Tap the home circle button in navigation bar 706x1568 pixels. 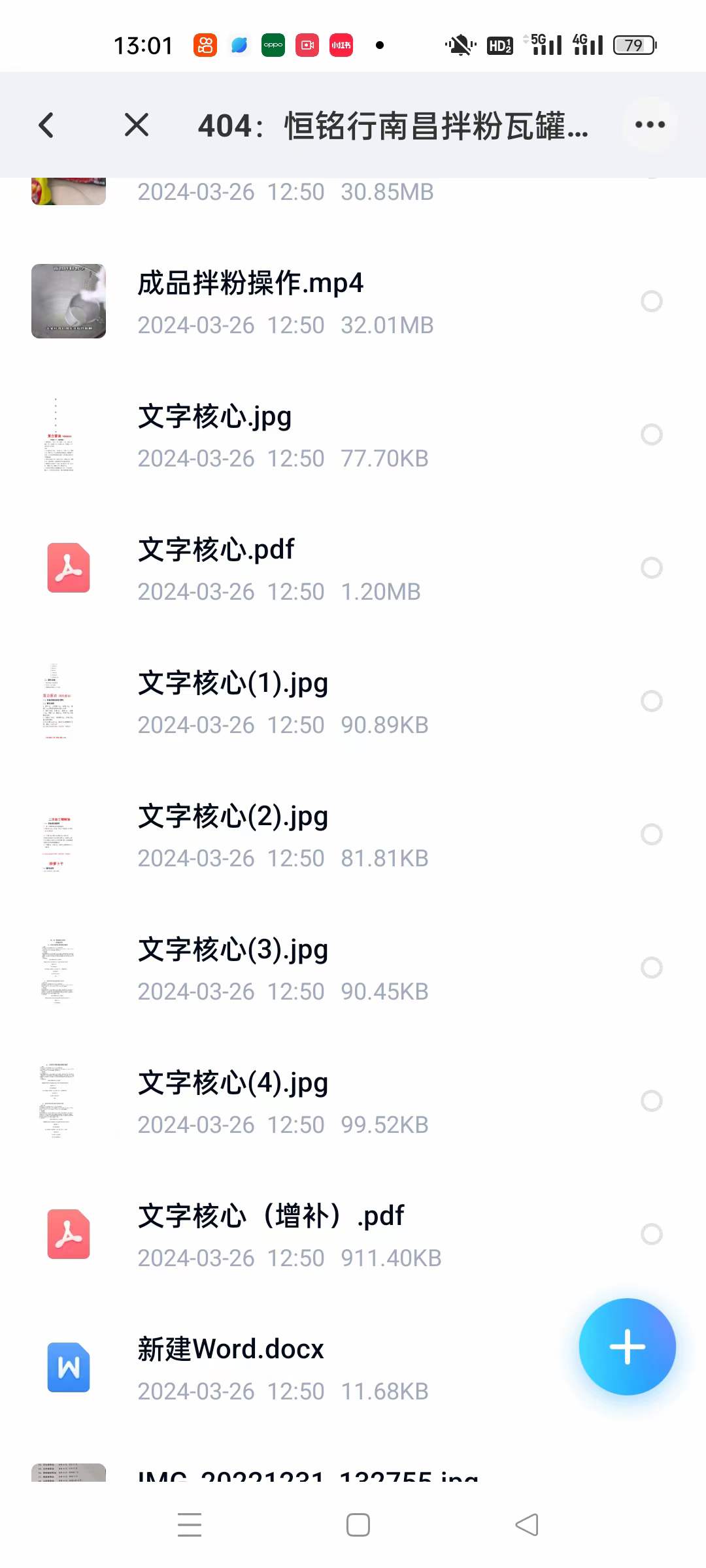358,1525
